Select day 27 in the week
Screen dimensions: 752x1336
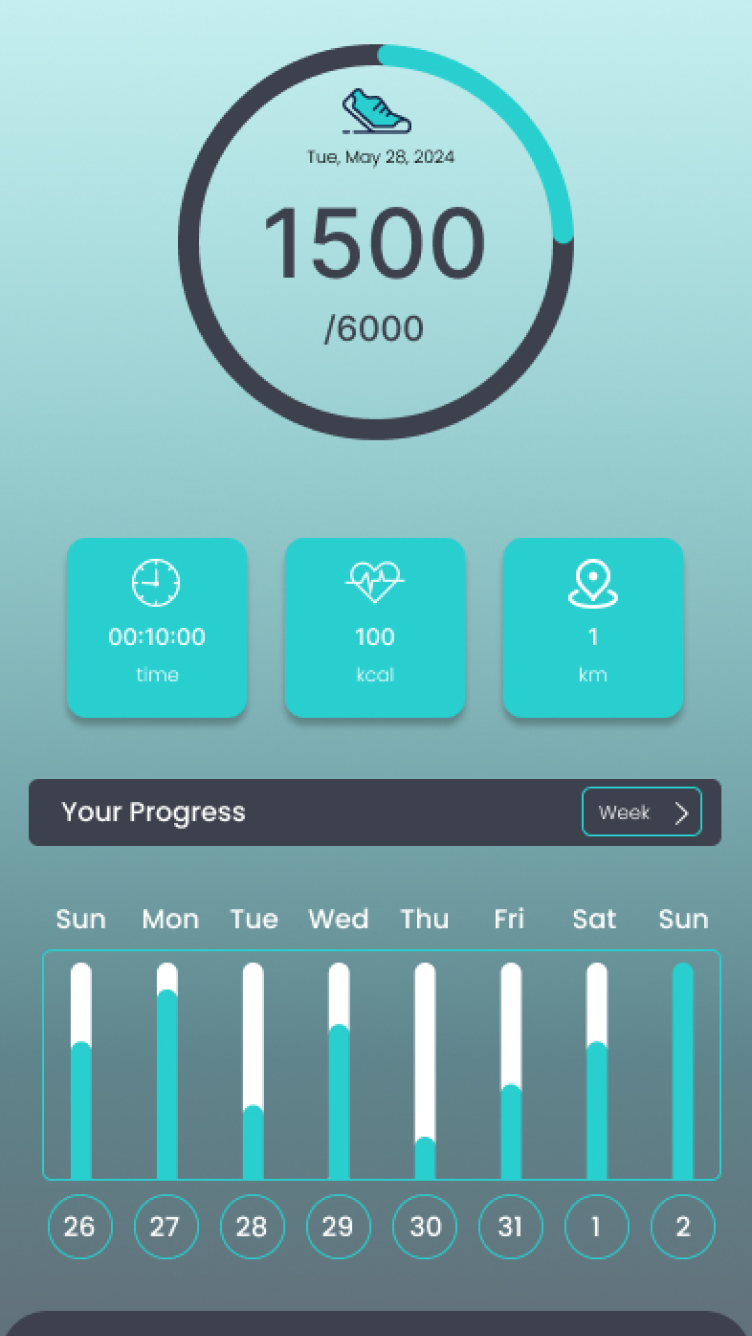[166, 1226]
